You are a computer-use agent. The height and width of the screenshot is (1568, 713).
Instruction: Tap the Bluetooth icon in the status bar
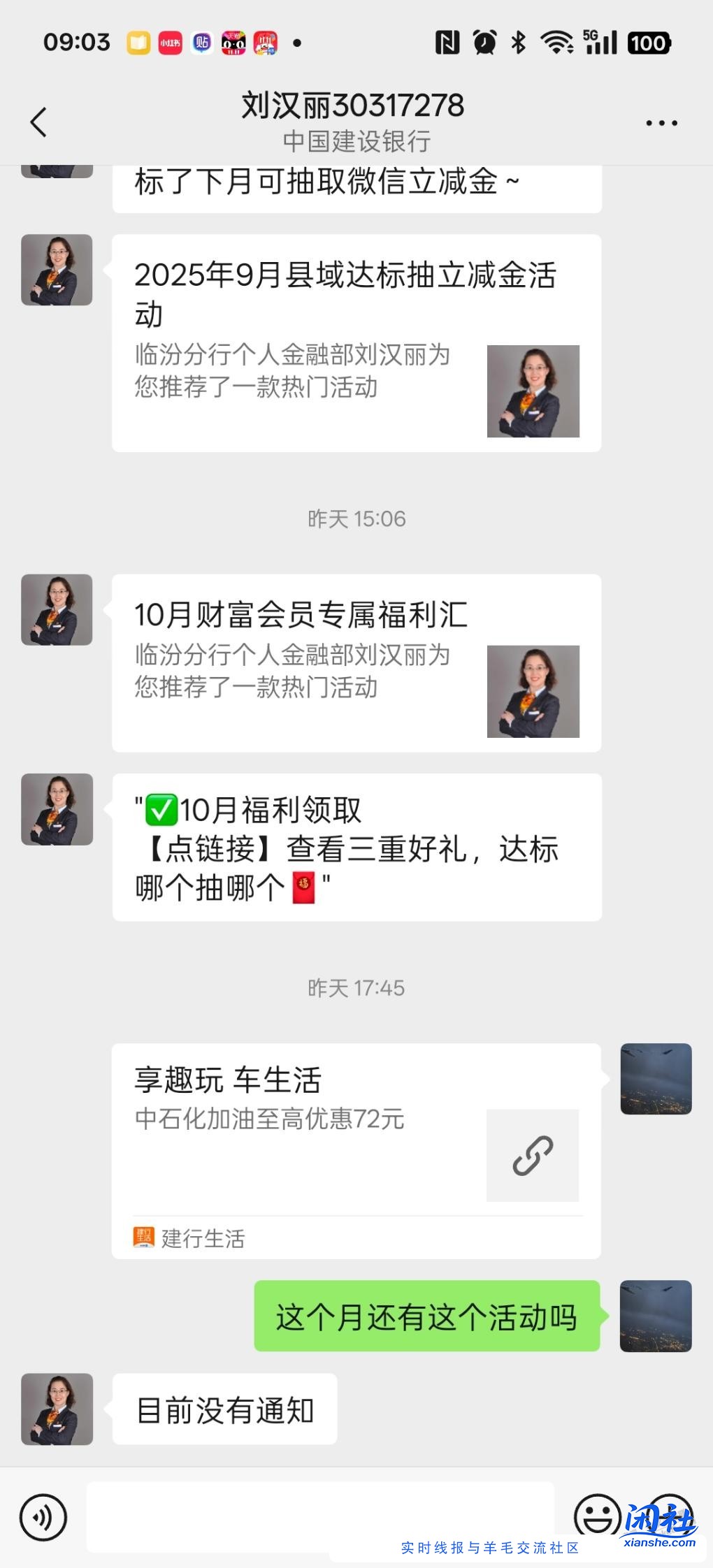518,42
